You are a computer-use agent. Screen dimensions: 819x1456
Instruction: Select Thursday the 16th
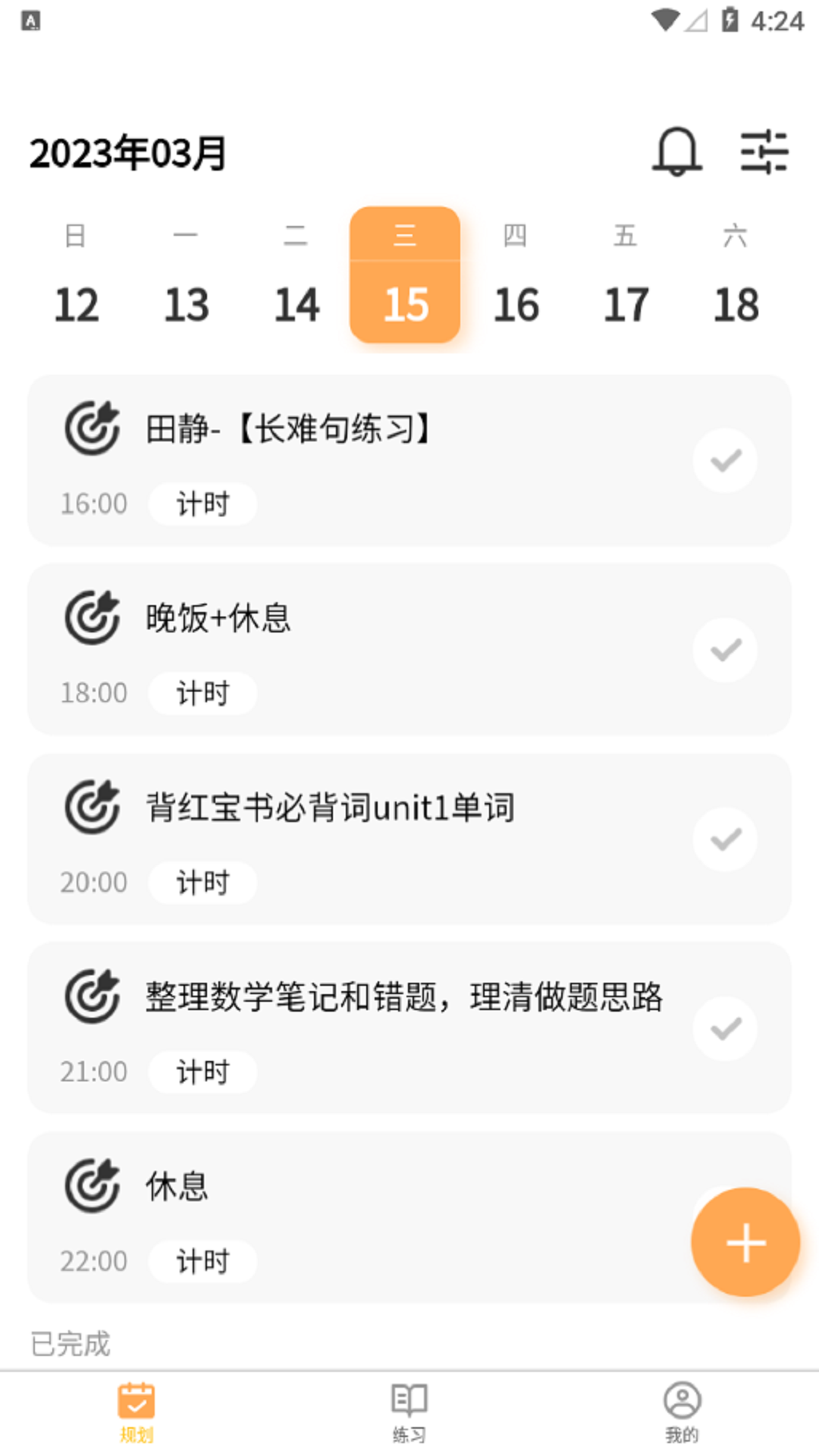click(516, 275)
